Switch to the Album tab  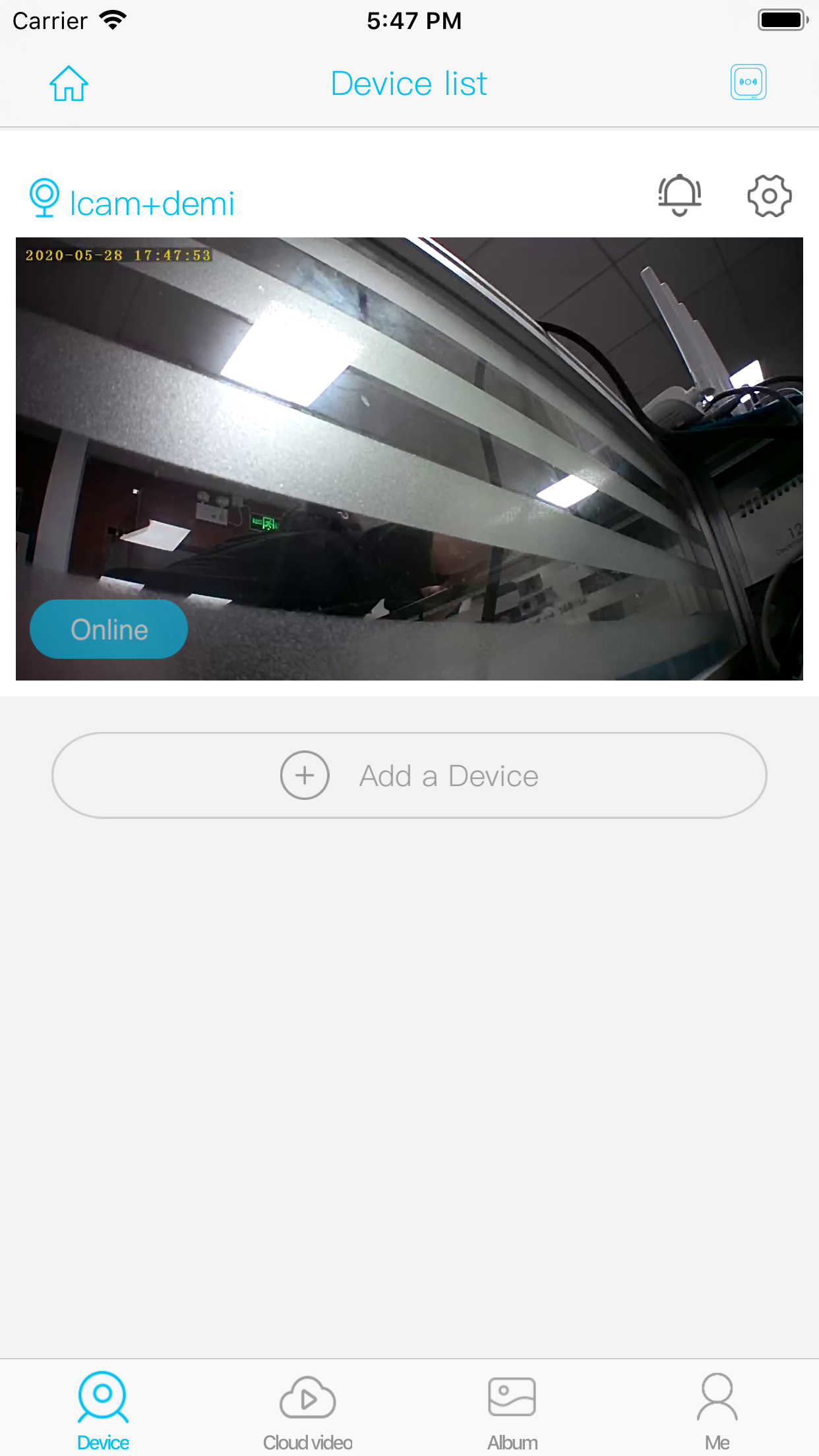coord(512,1411)
